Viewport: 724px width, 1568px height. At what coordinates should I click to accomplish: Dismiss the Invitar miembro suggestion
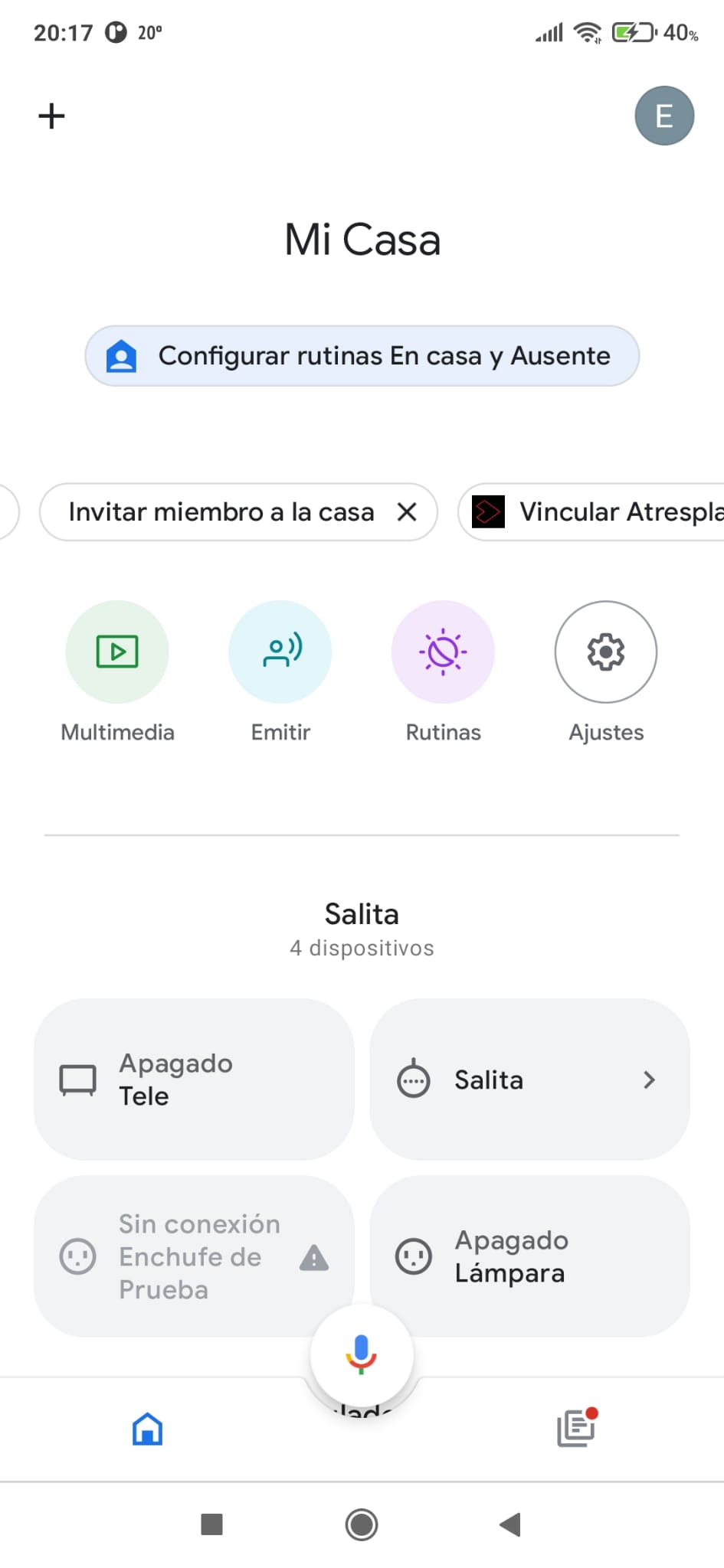point(407,511)
